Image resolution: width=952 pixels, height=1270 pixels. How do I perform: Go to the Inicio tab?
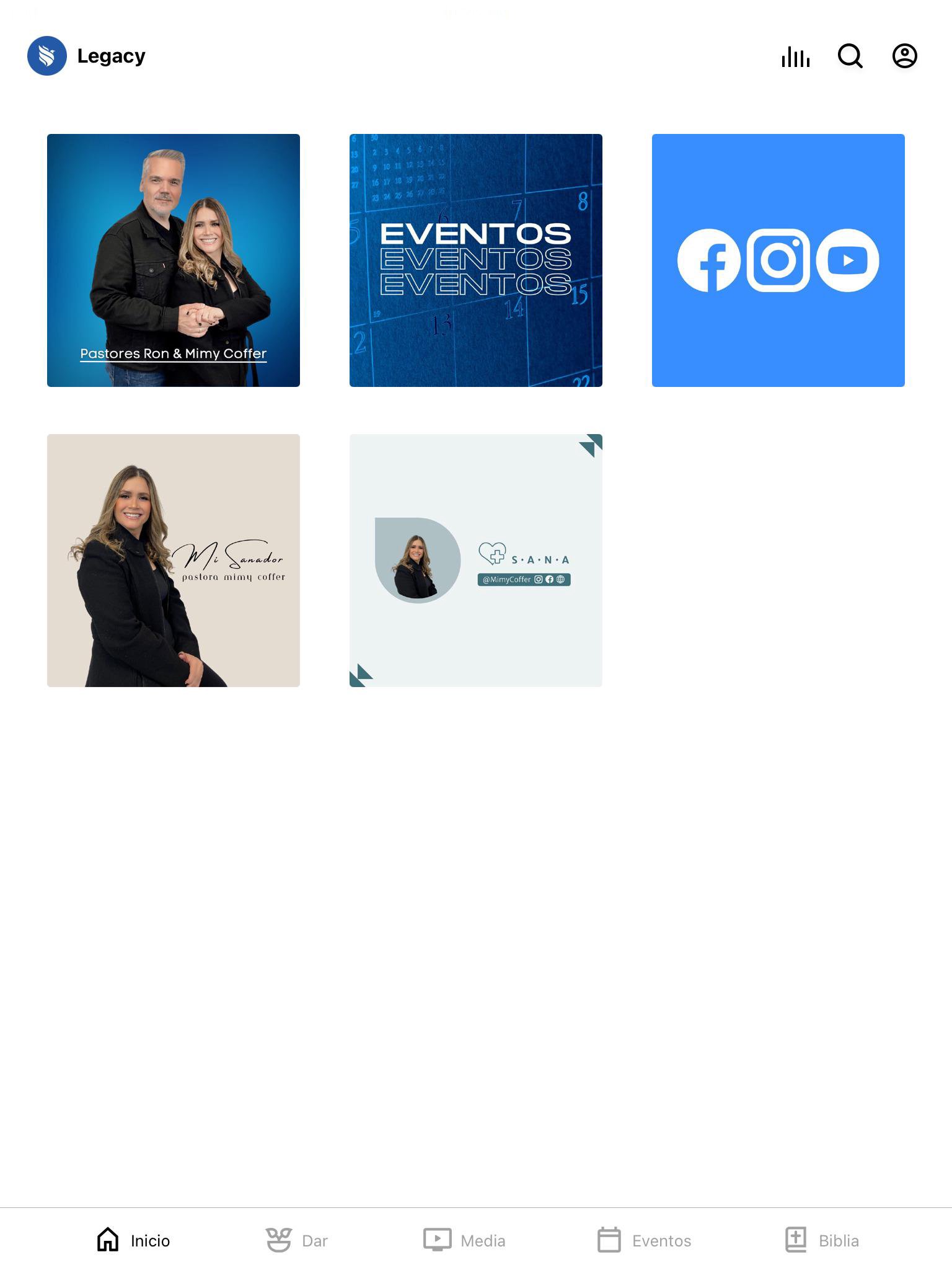click(x=133, y=1240)
